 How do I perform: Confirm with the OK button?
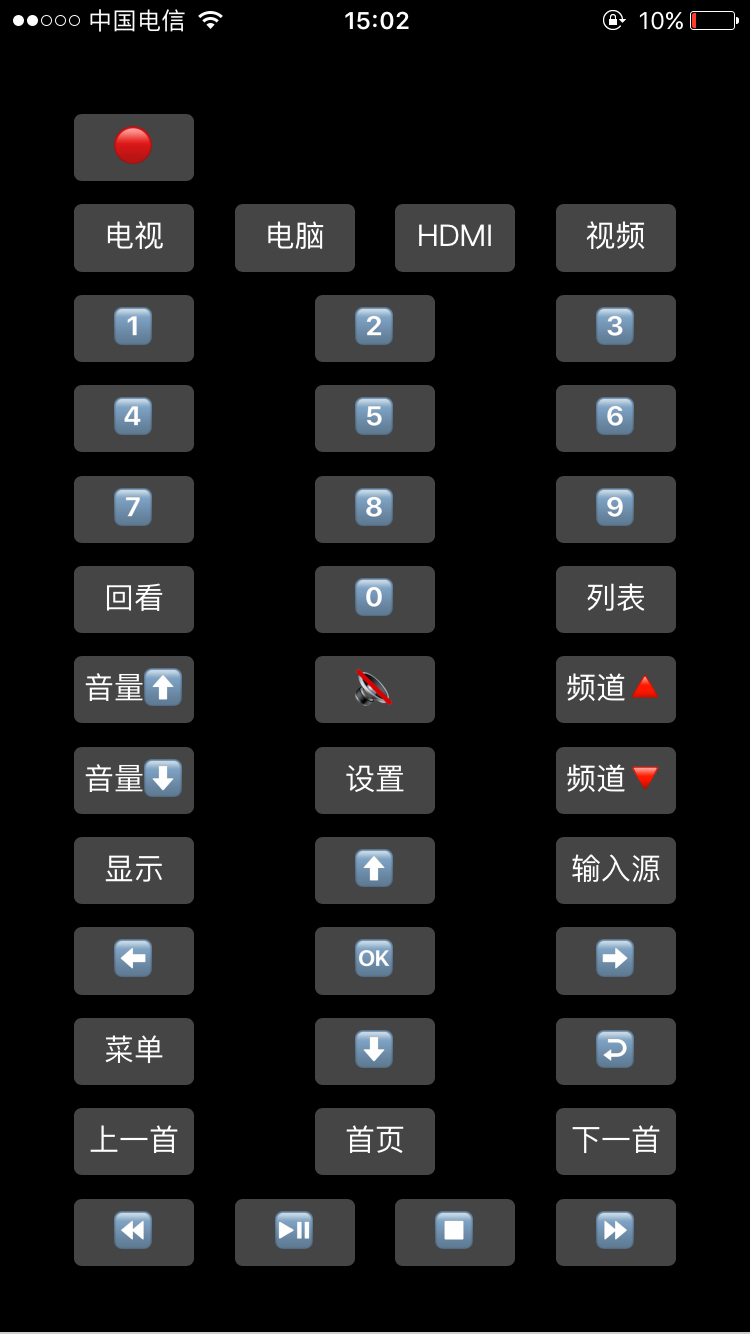click(375, 961)
